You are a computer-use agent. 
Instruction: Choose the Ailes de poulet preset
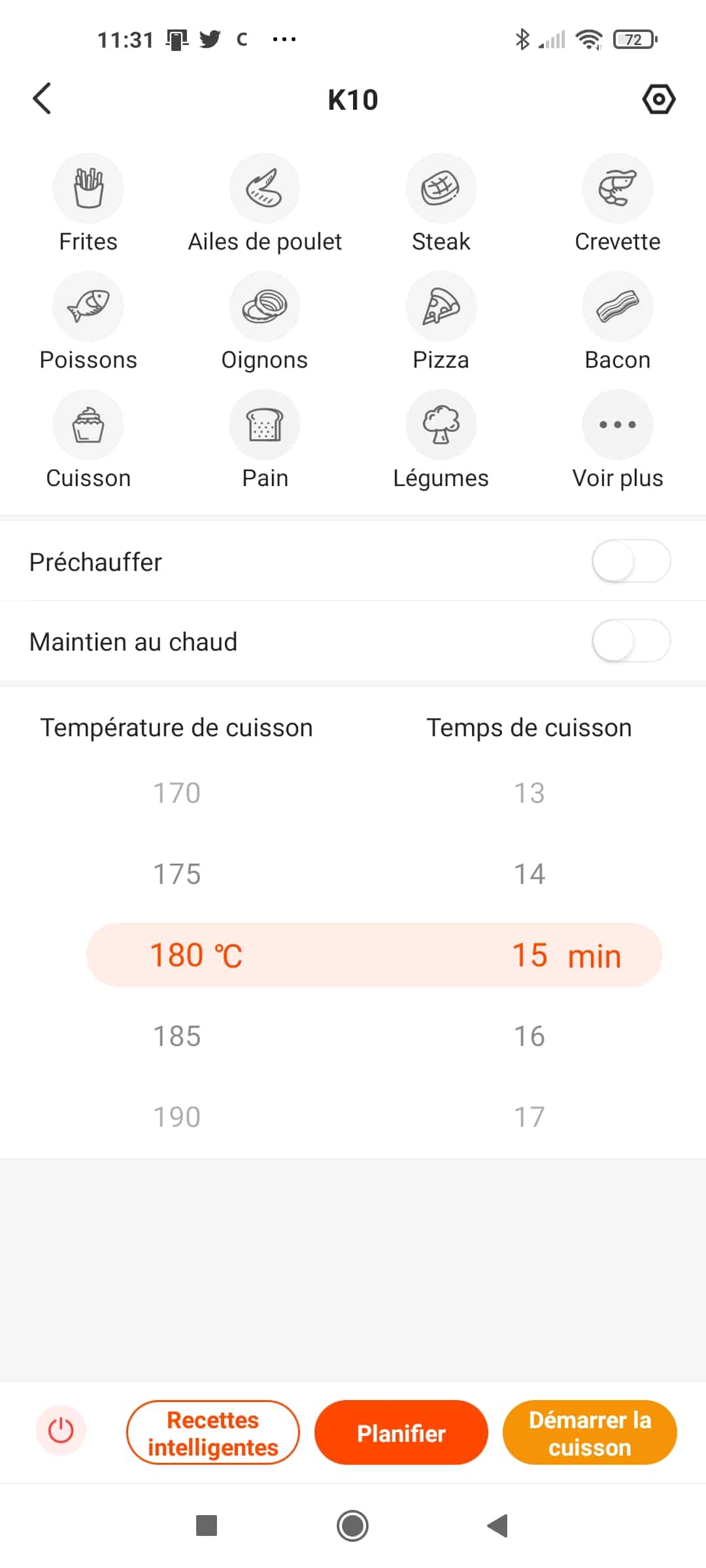265,188
